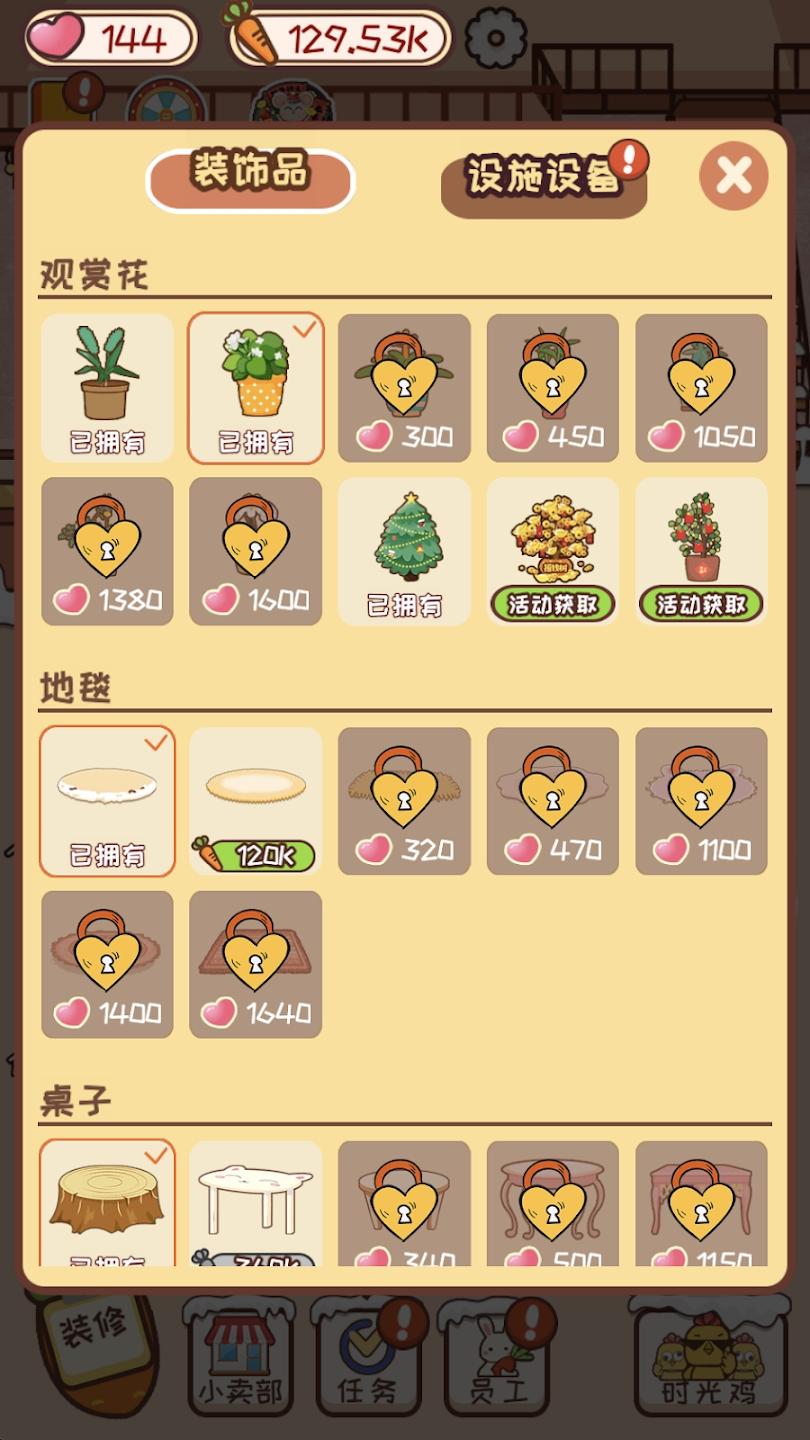
Task: Tap the red fruit tree event item
Action: (x=701, y=551)
